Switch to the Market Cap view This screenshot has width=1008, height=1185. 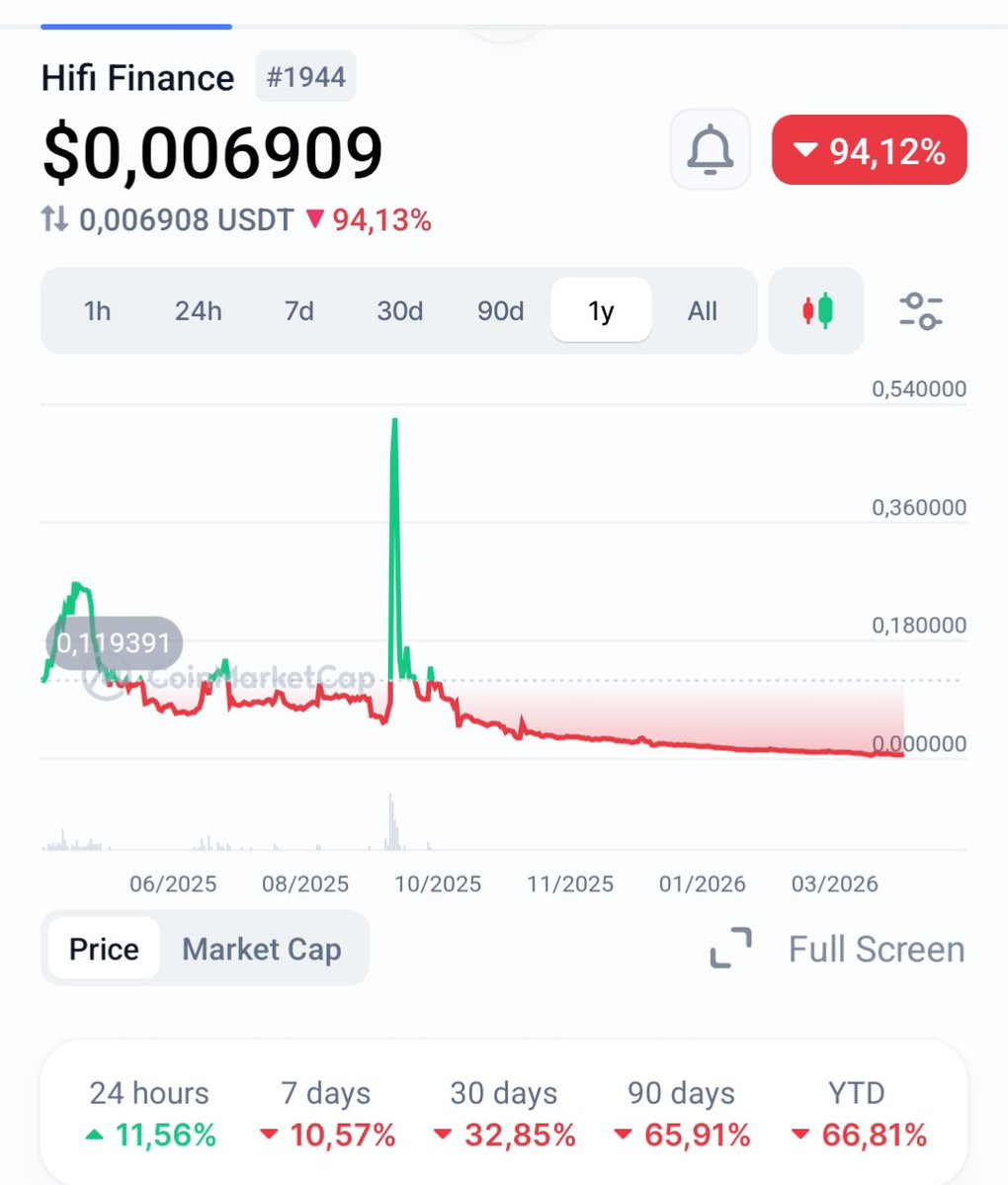point(262,950)
